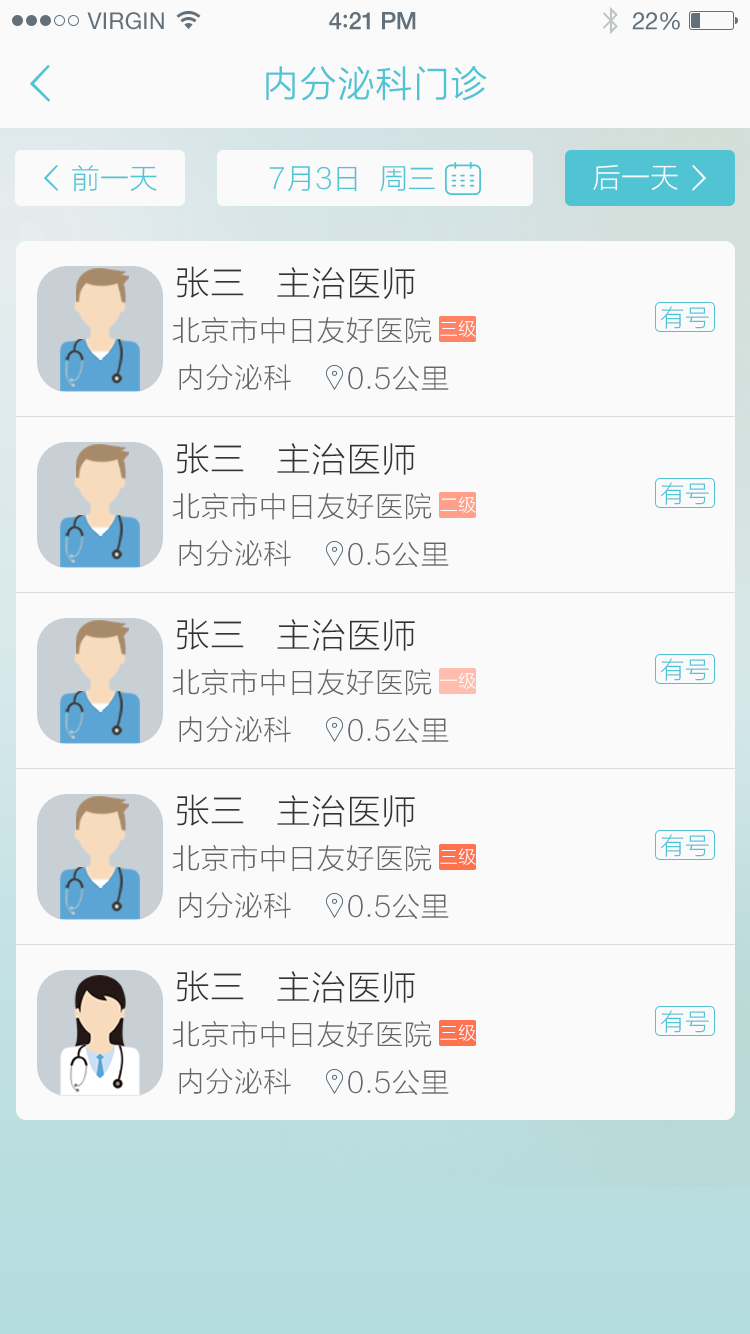Switch to the next day 后一天
The width and height of the screenshot is (750, 1334).
pos(649,178)
